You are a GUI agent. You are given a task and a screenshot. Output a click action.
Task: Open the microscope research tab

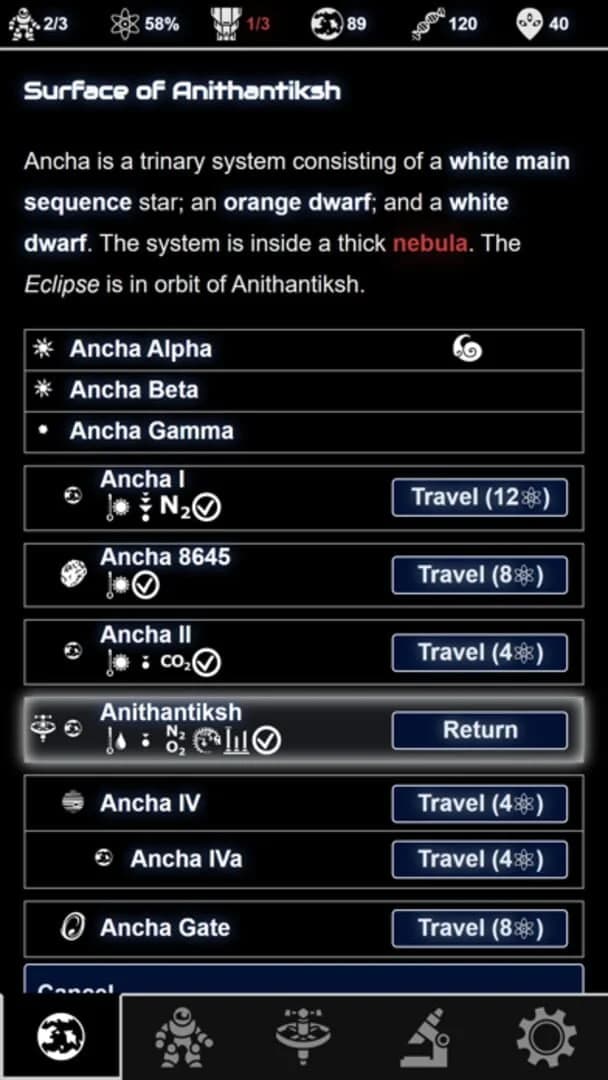(425, 1038)
